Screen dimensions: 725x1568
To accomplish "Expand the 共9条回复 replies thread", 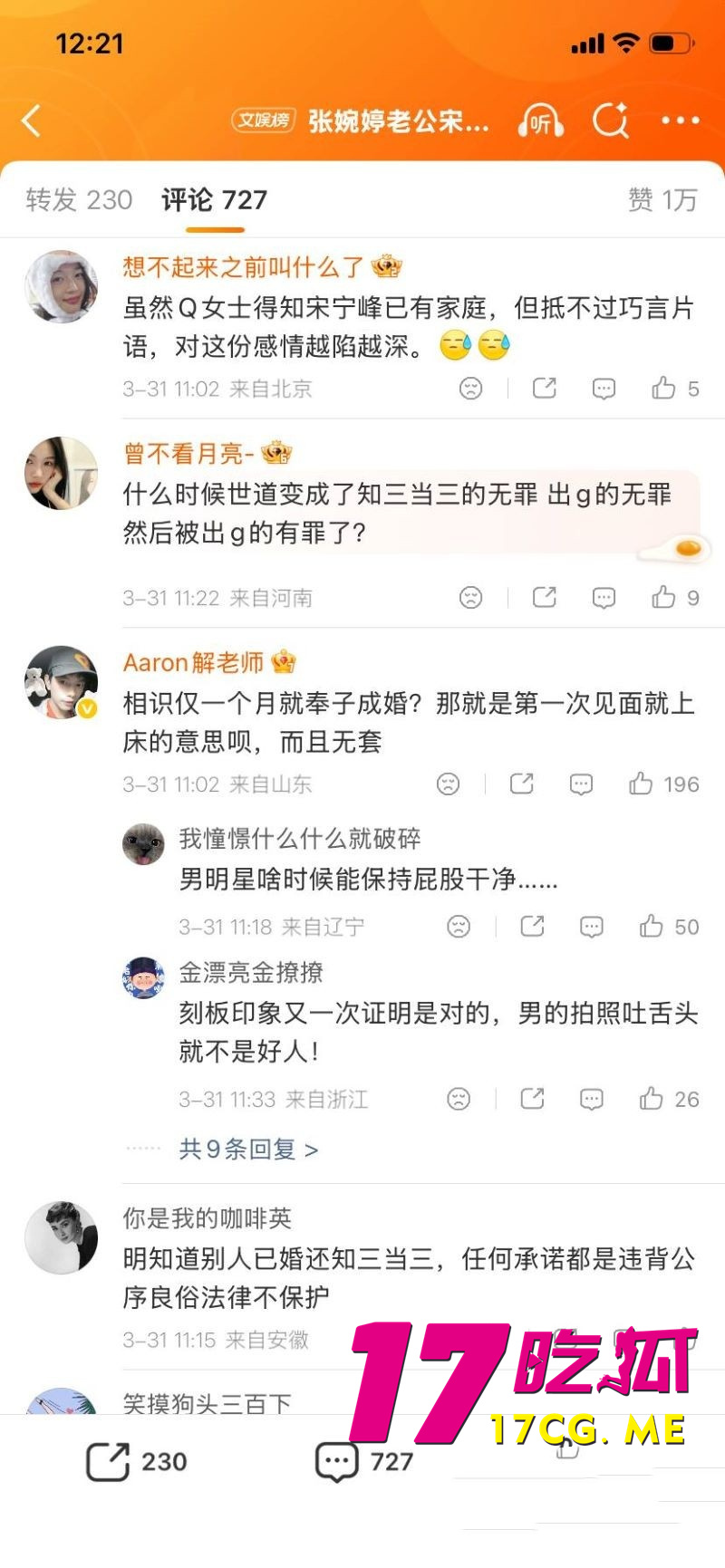I will [x=245, y=1149].
